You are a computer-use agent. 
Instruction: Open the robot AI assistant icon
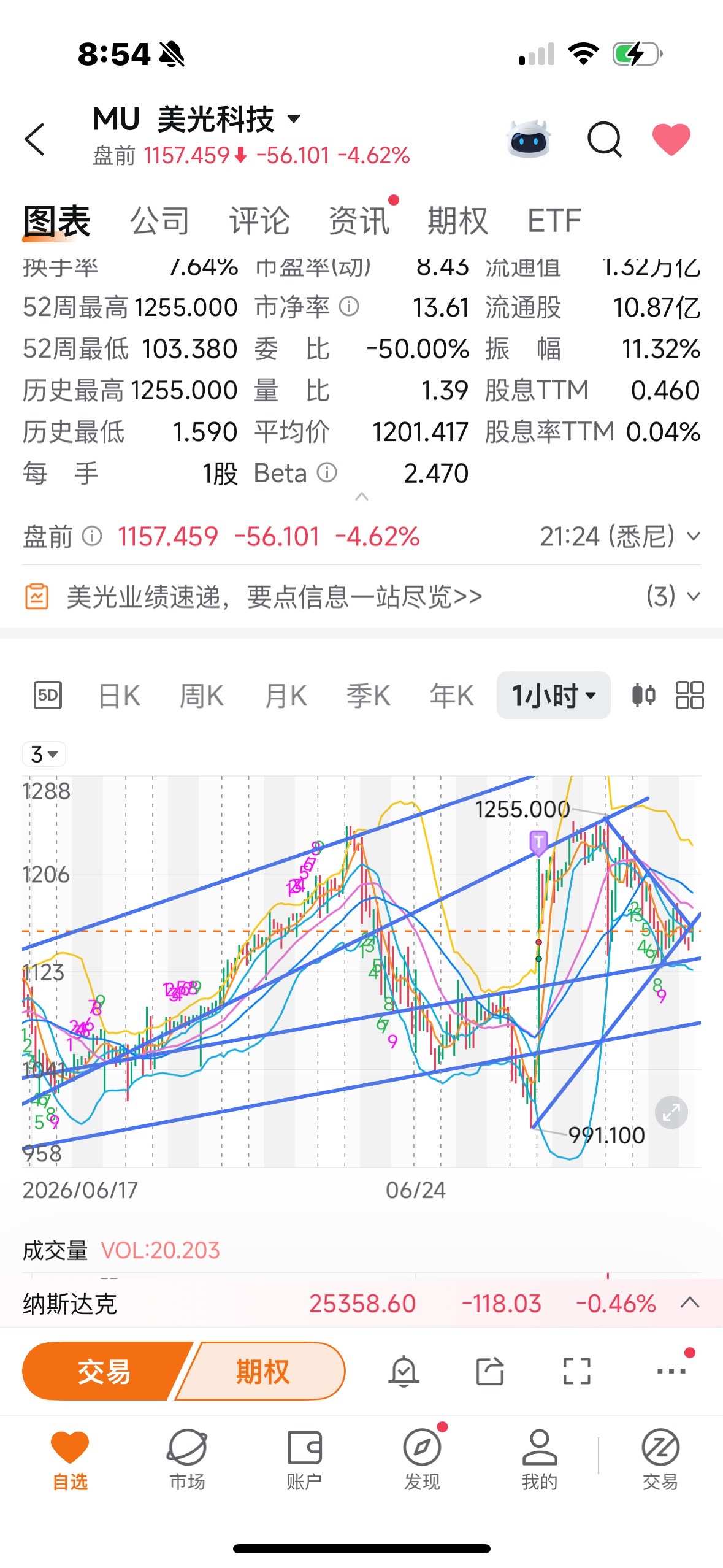[x=529, y=139]
